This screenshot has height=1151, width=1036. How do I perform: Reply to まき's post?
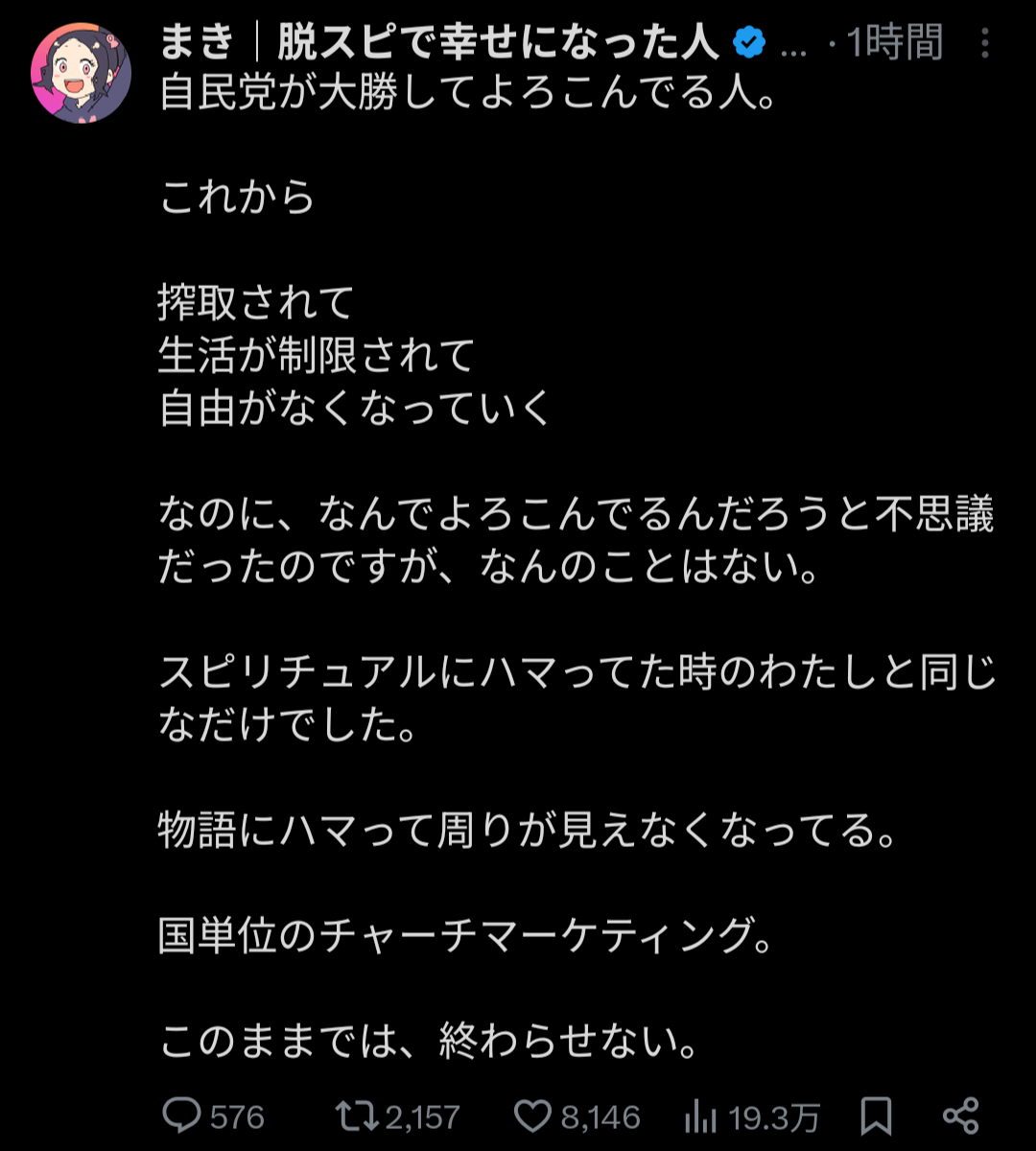(180, 1116)
